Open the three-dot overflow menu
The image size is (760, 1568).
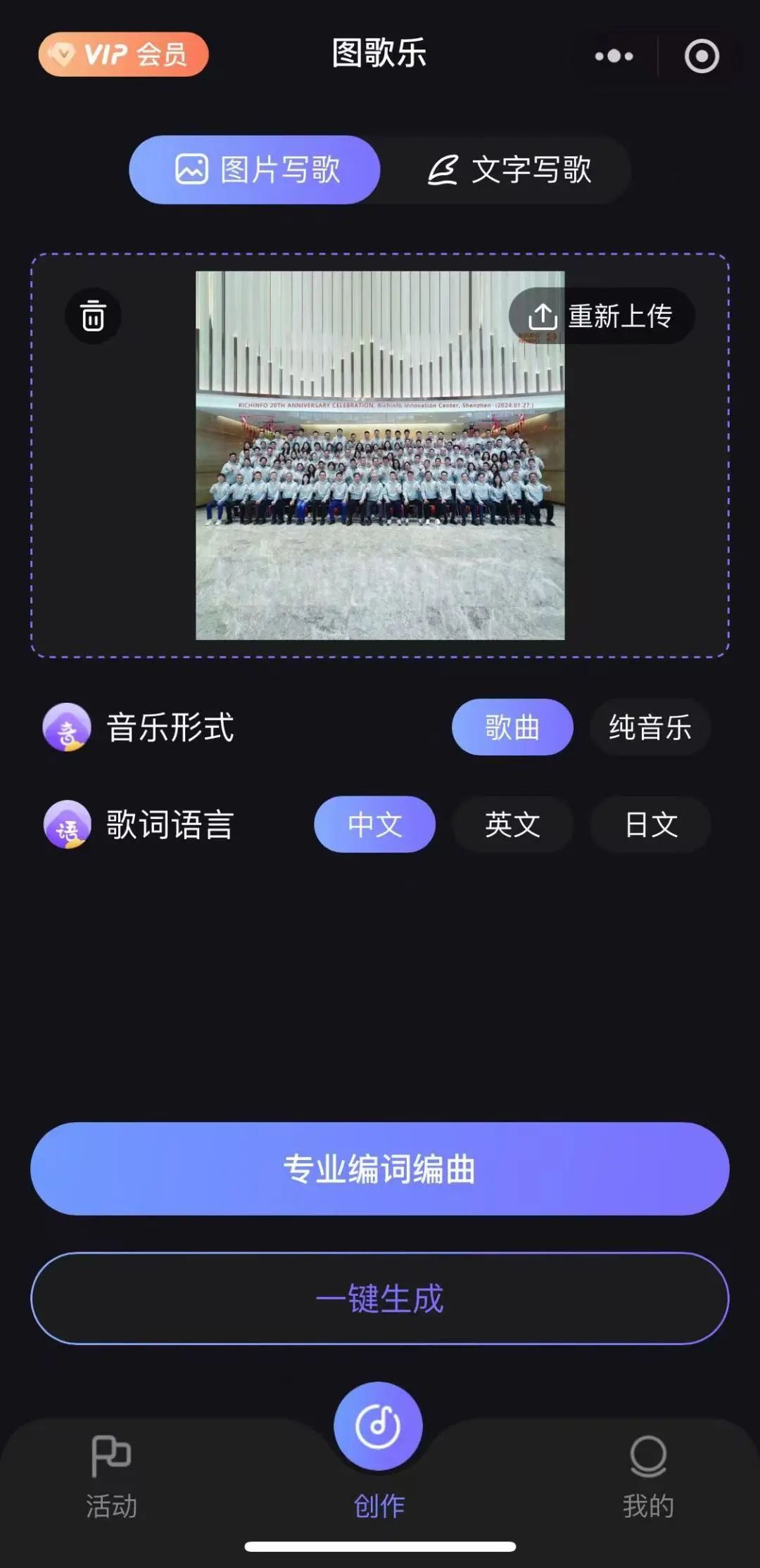coord(614,56)
